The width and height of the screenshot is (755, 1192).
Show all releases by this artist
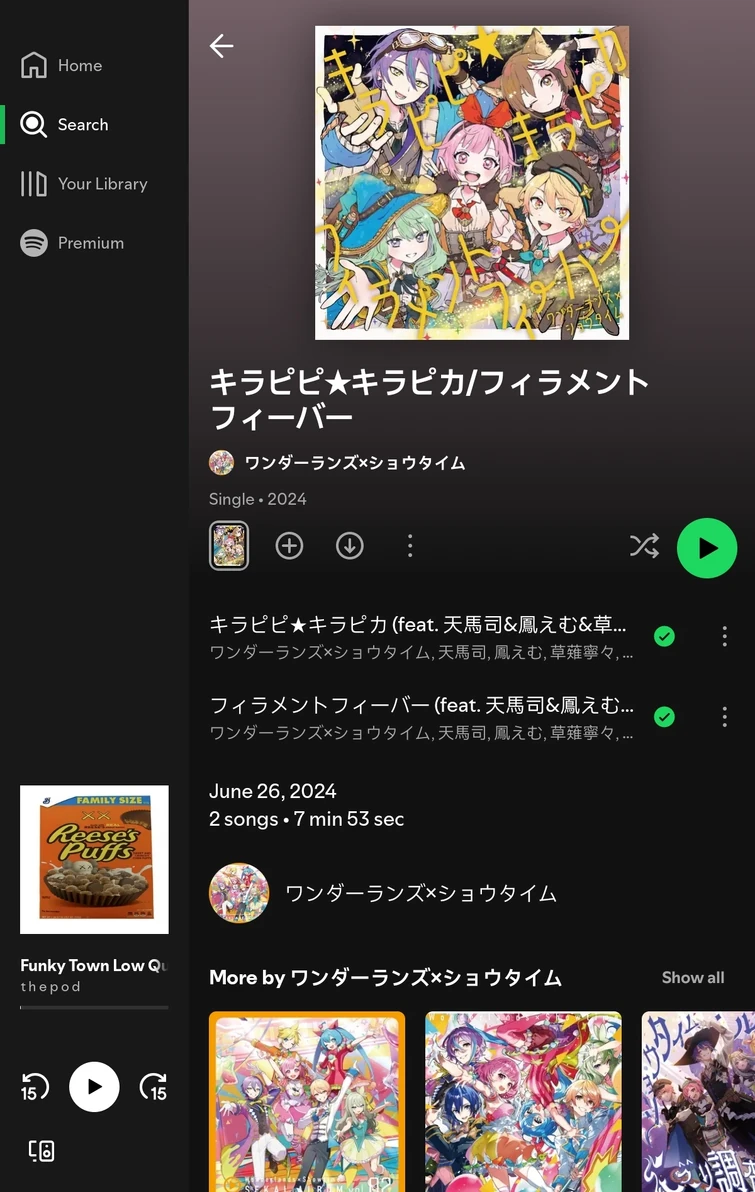pos(692,978)
